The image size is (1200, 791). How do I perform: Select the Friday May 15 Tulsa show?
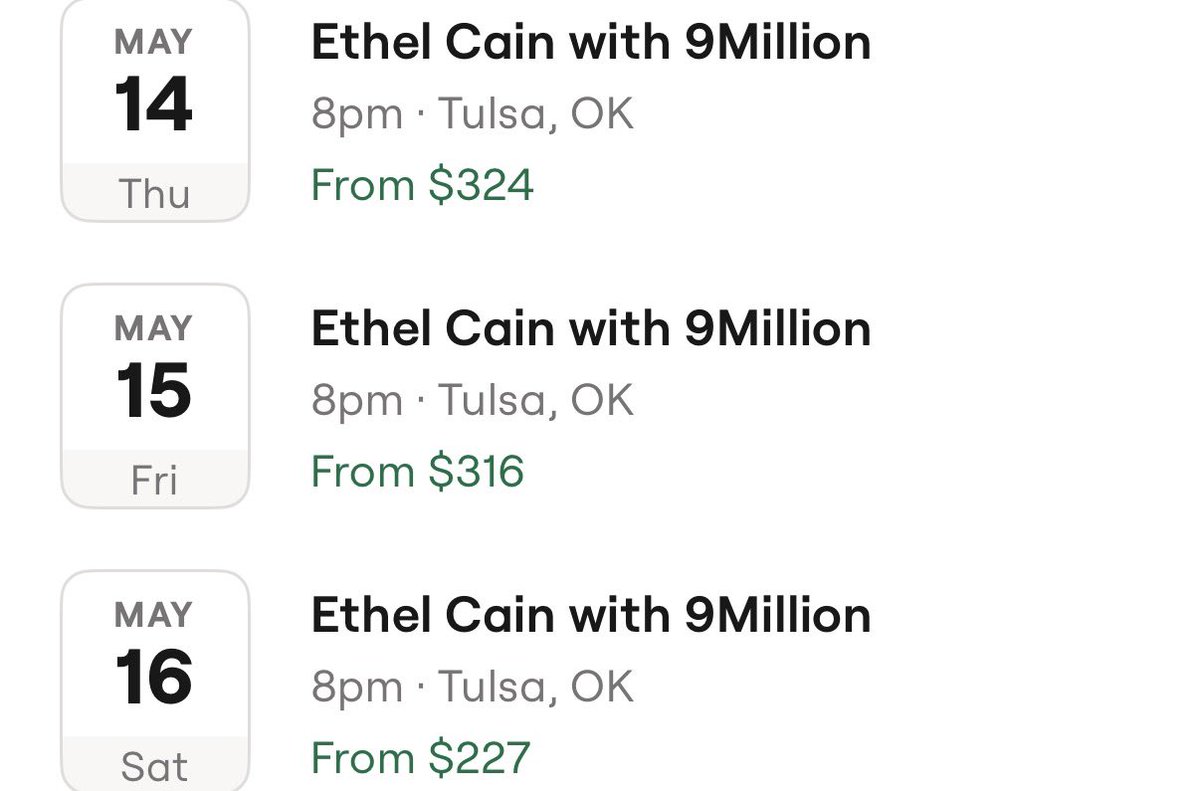(590, 330)
